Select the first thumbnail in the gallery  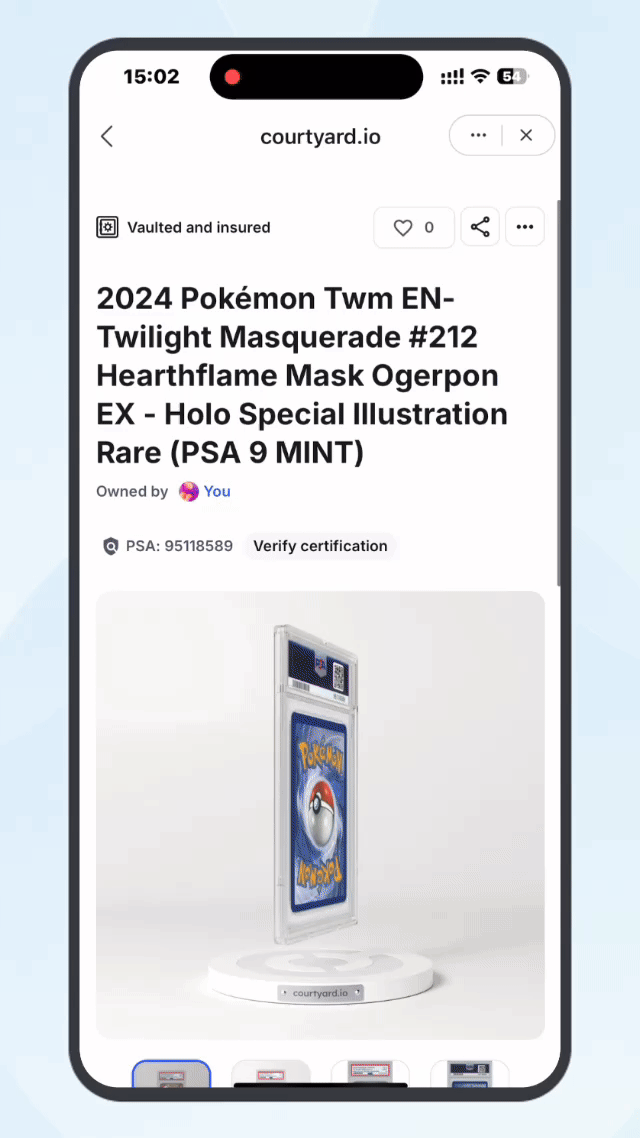pyautogui.click(x=171, y=1073)
